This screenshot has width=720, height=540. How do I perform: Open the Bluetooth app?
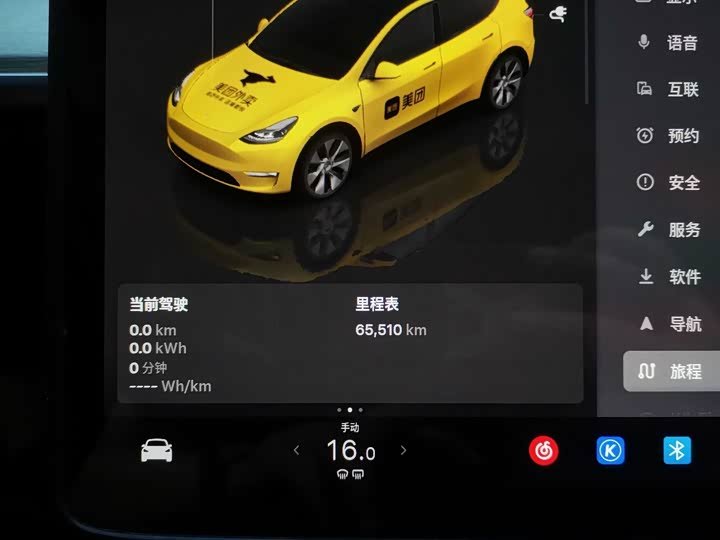coord(677,450)
